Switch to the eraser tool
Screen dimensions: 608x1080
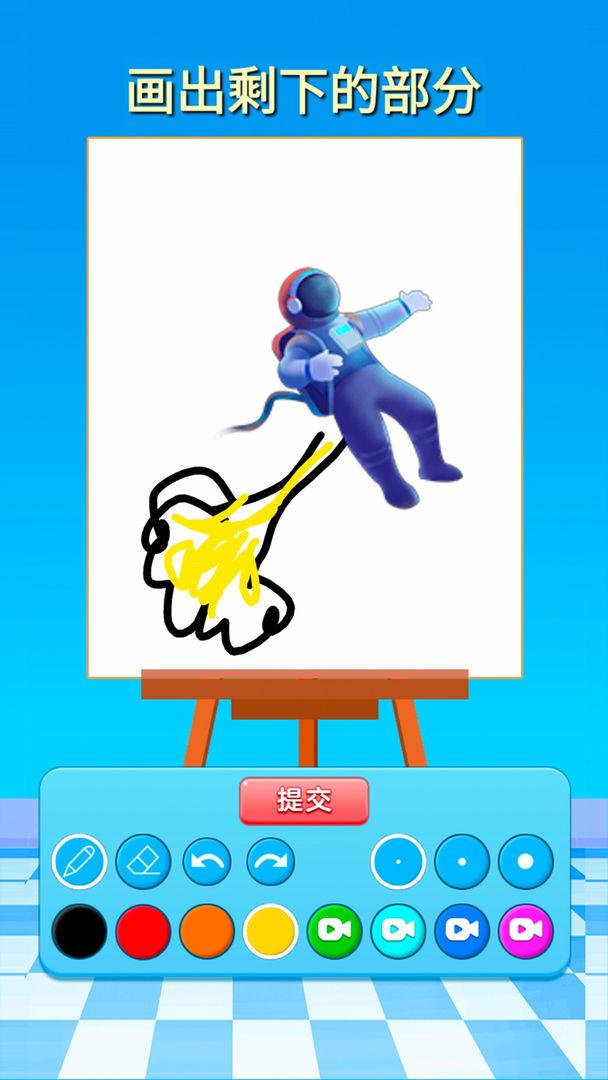click(x=143, y=862)
